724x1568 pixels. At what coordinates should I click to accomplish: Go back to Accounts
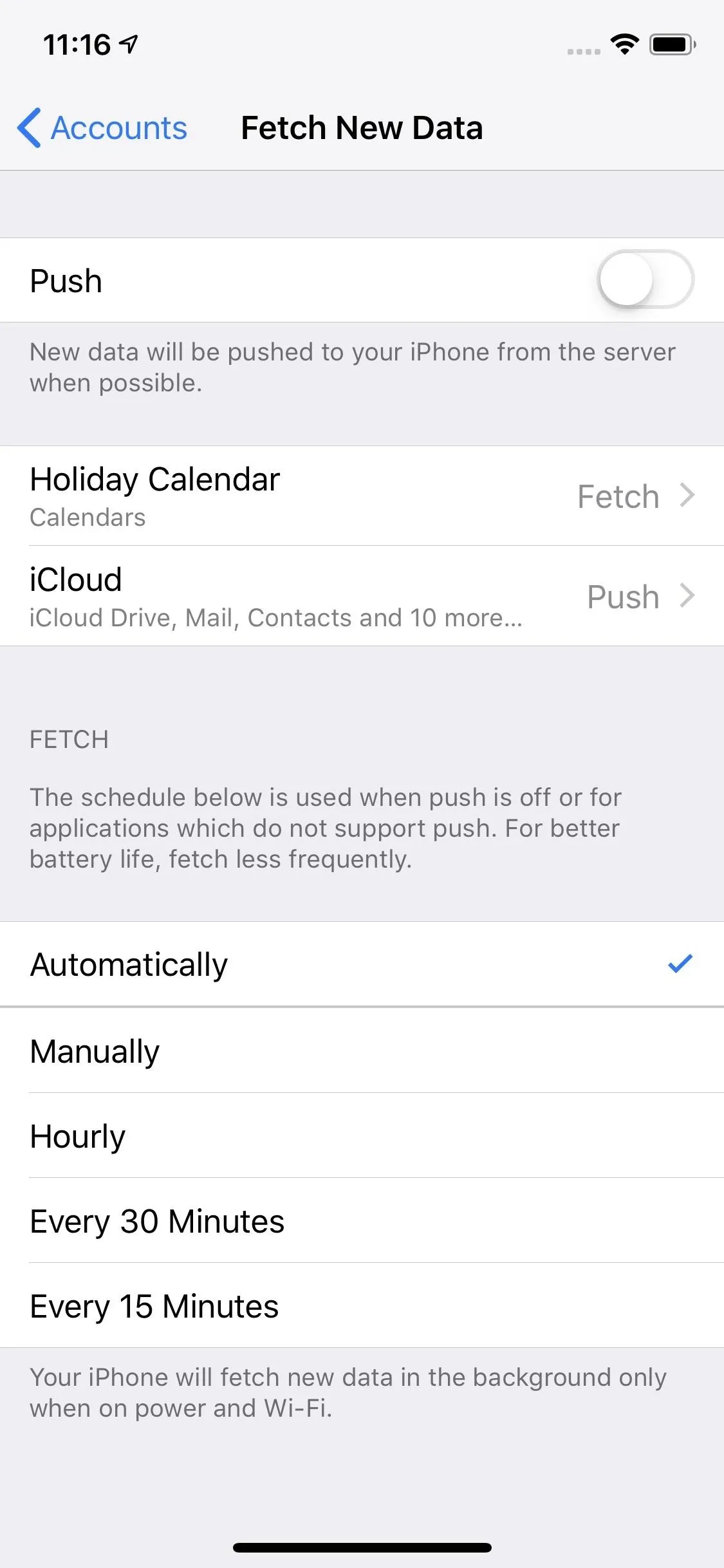pos(102,127)
